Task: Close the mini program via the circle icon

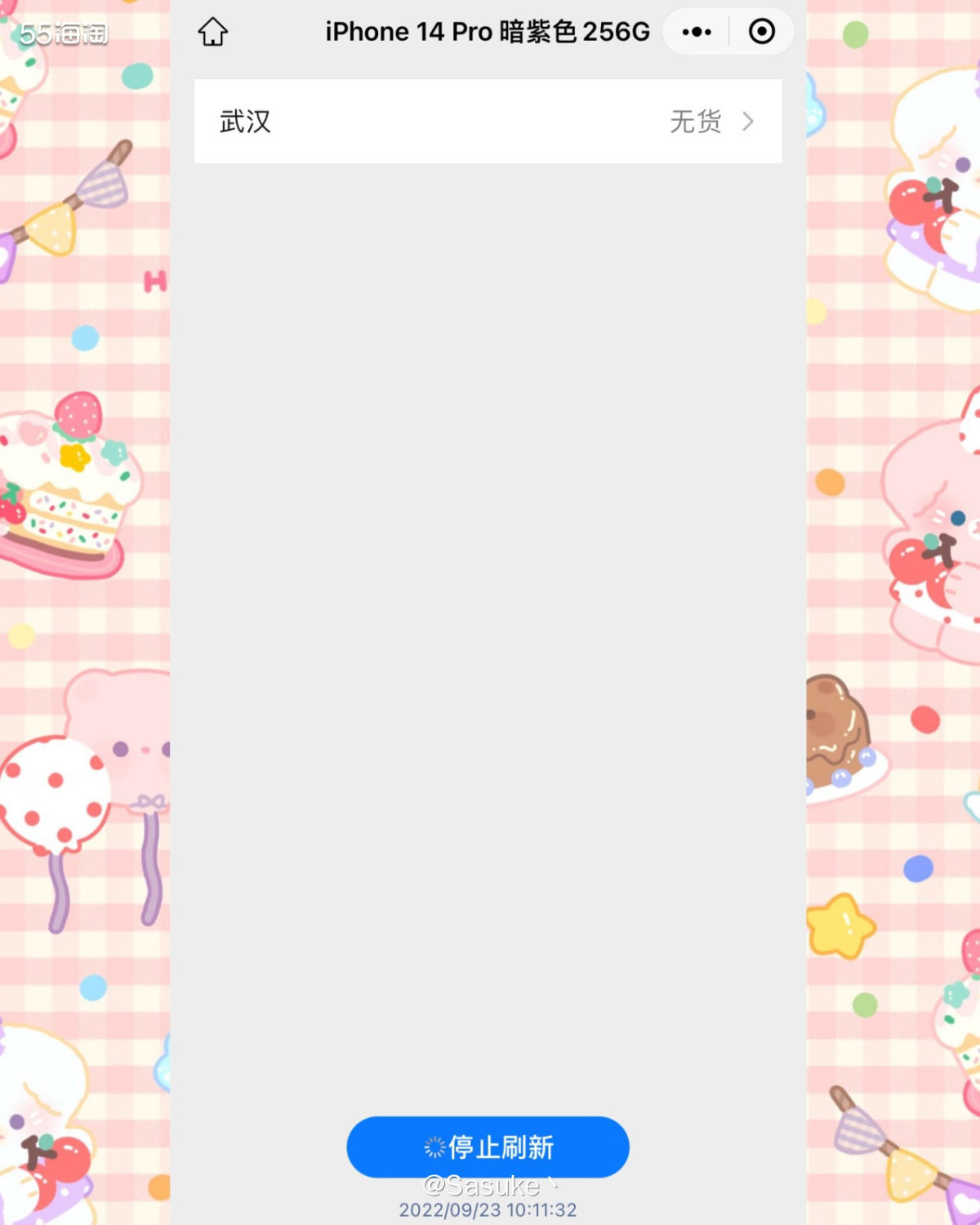Action: click(761, 32)
